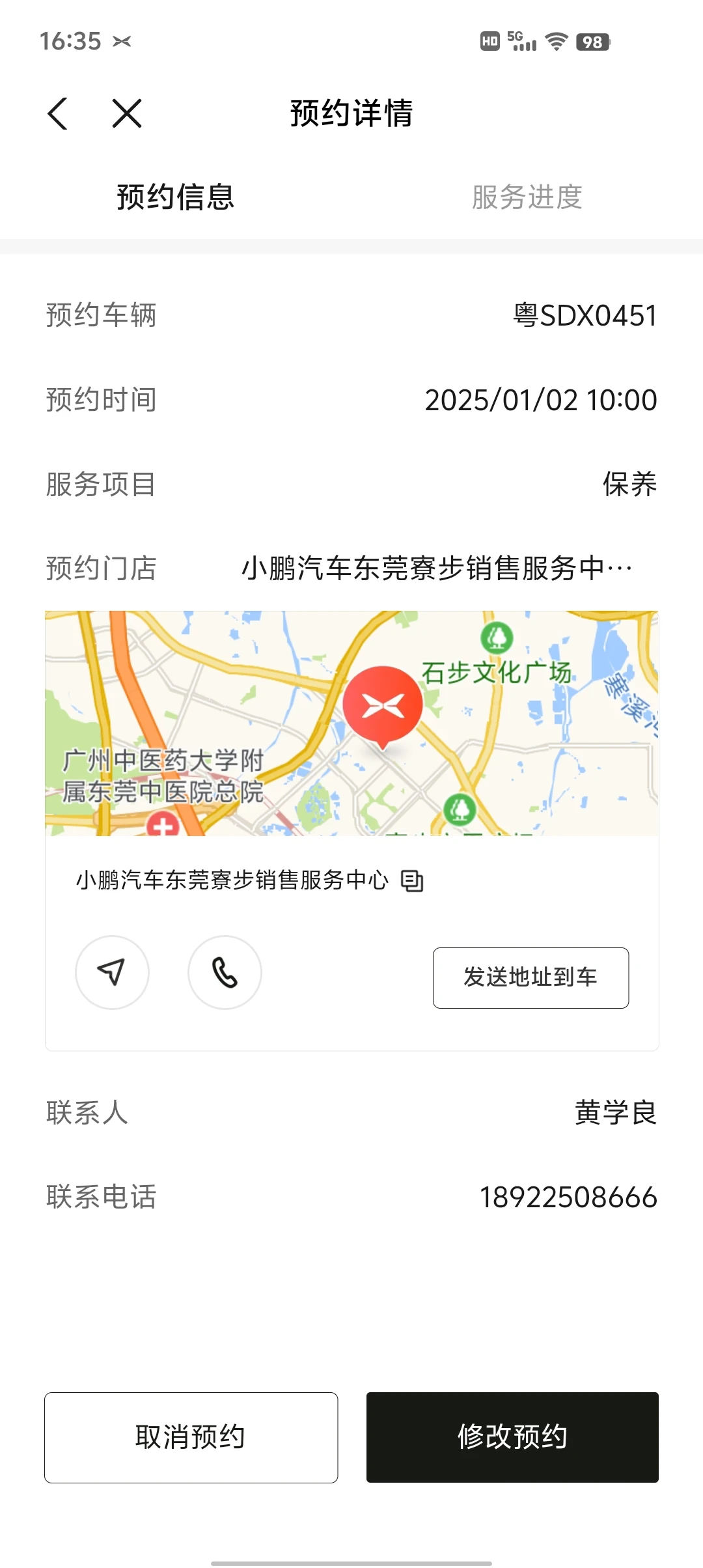Image resolution: width=703 pixels, height=1568 pixels.
Task: Close the appointment details page
Action: 126,114
